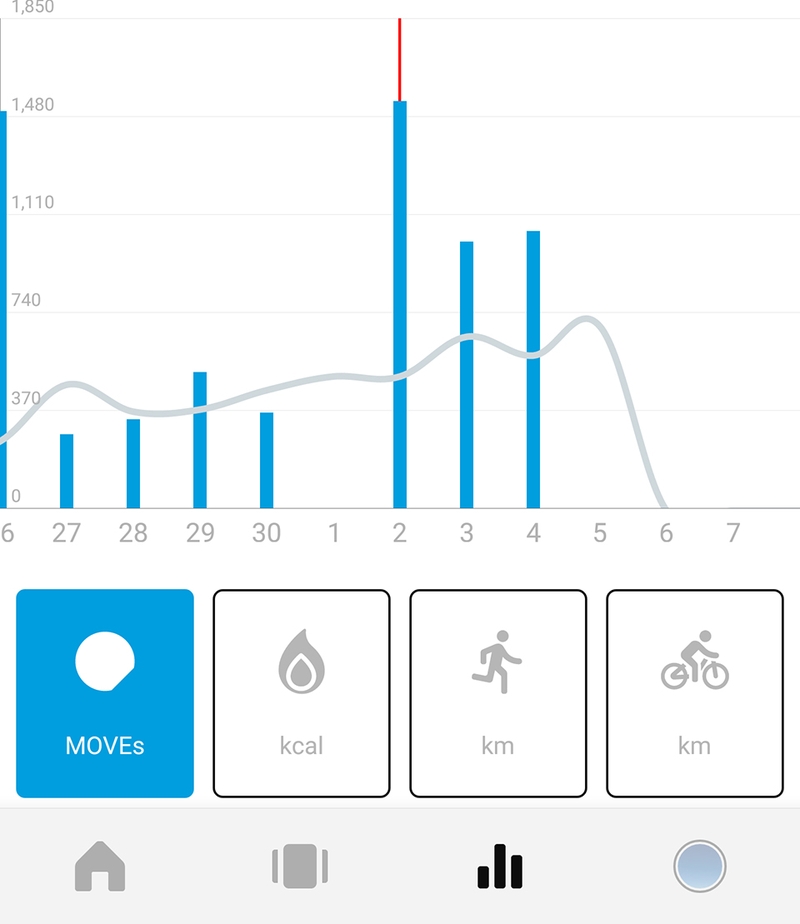The image size is (800, 924).
Task: Open the device tab
Action: point(300,866)
